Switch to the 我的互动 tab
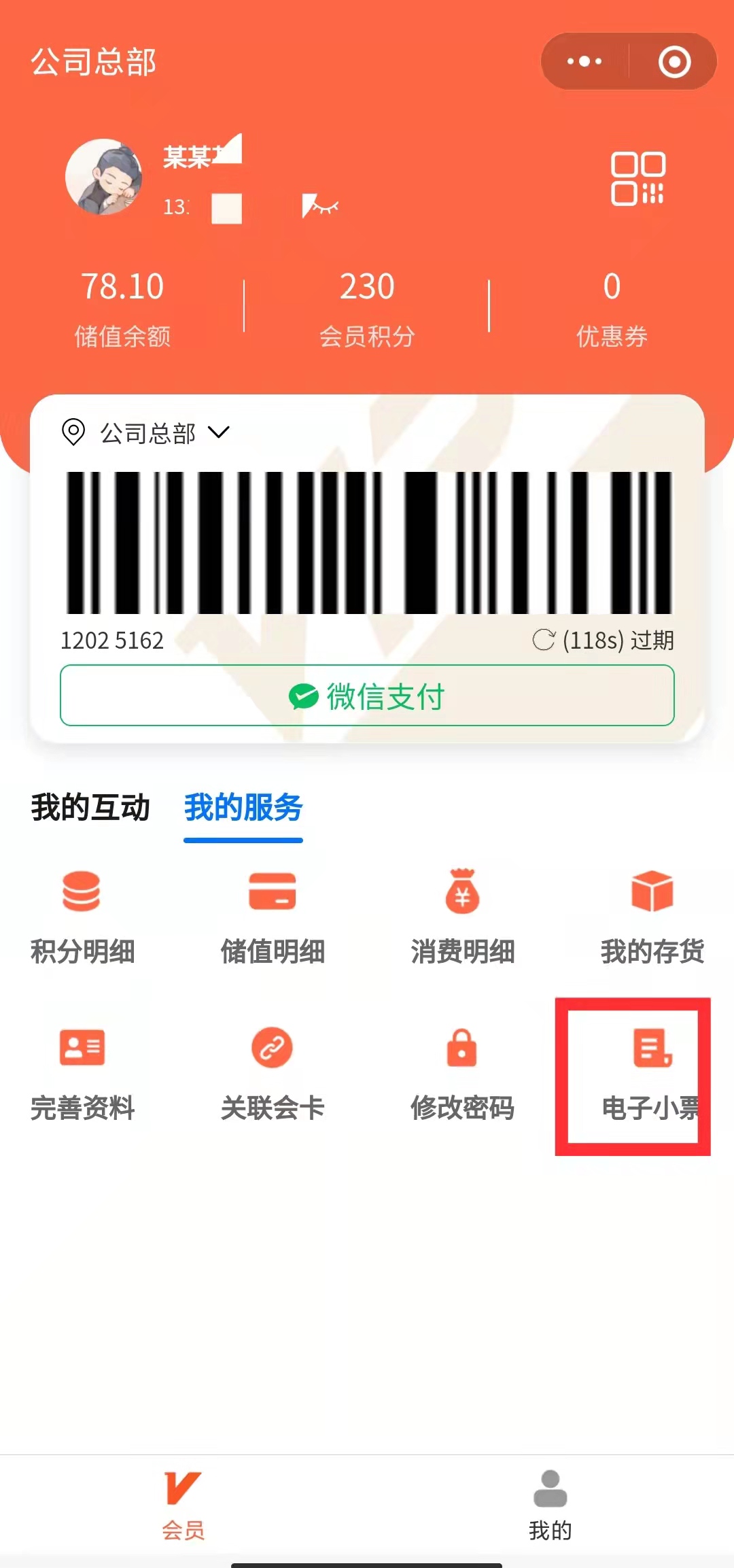Viewport: 734px width, 1568px height. [90, 807]
